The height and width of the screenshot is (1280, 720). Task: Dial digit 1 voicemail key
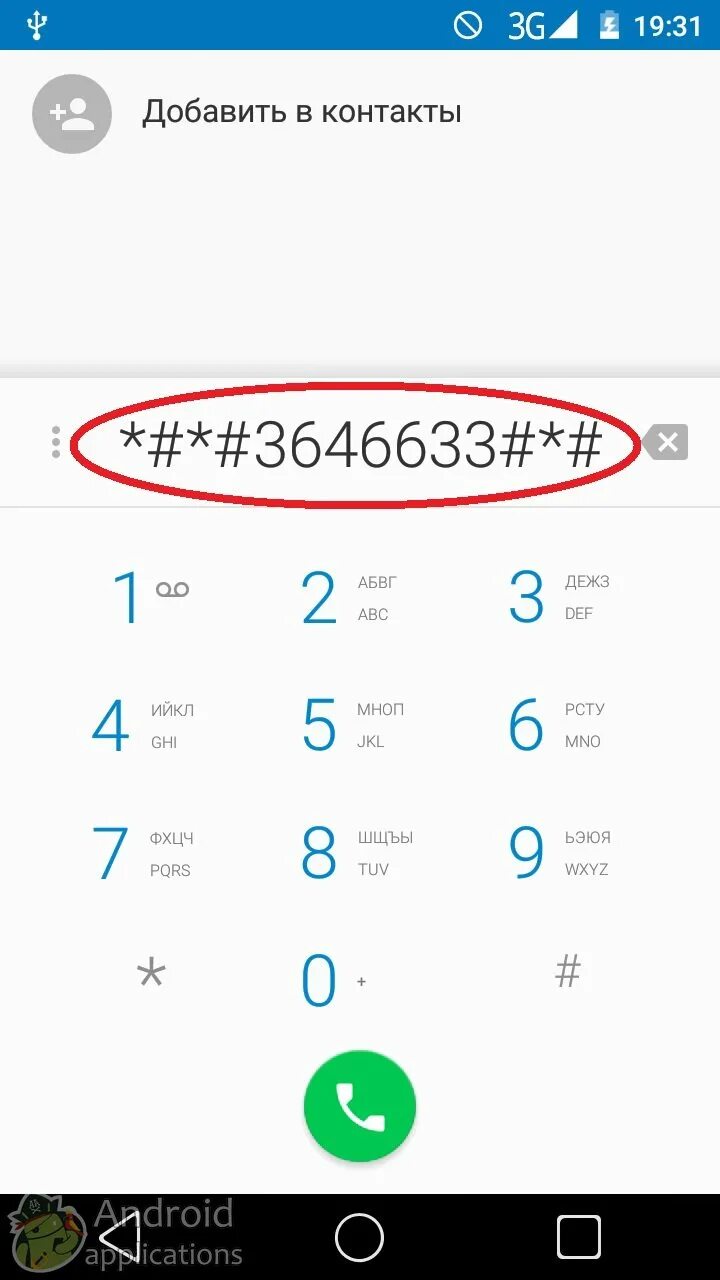pos(151,597)
